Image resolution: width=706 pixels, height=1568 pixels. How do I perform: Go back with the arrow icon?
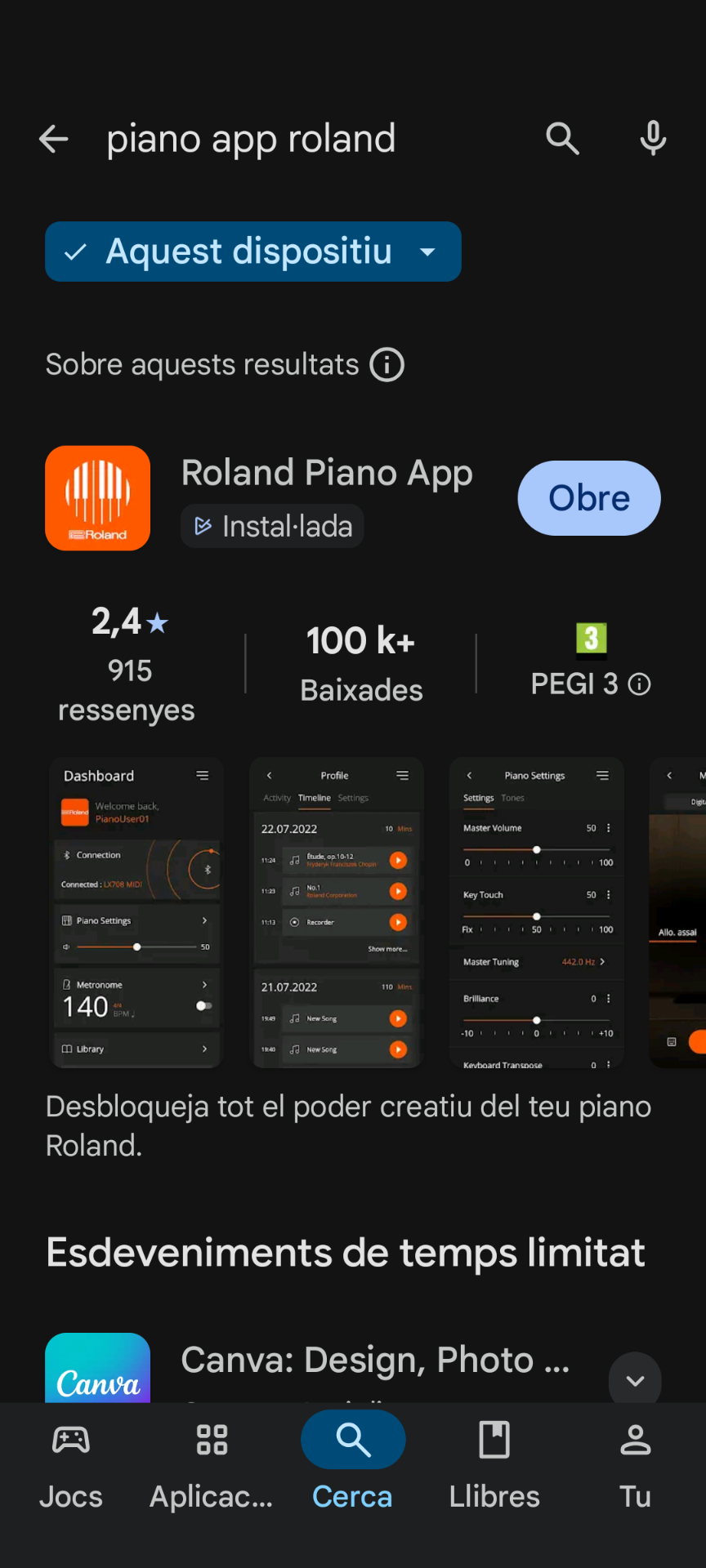[54, 139]
